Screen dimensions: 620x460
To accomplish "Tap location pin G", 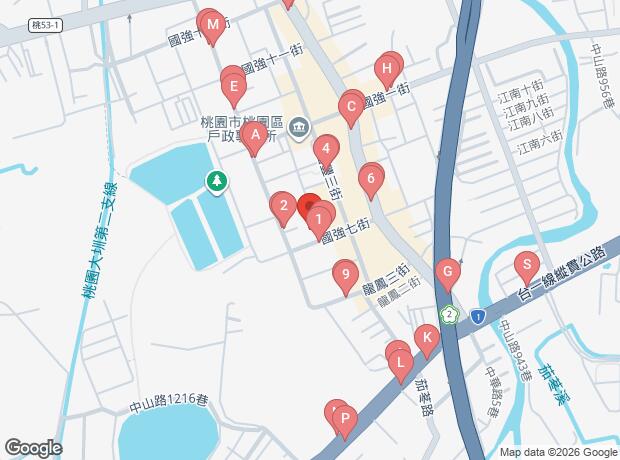I will tap(448, 271).
